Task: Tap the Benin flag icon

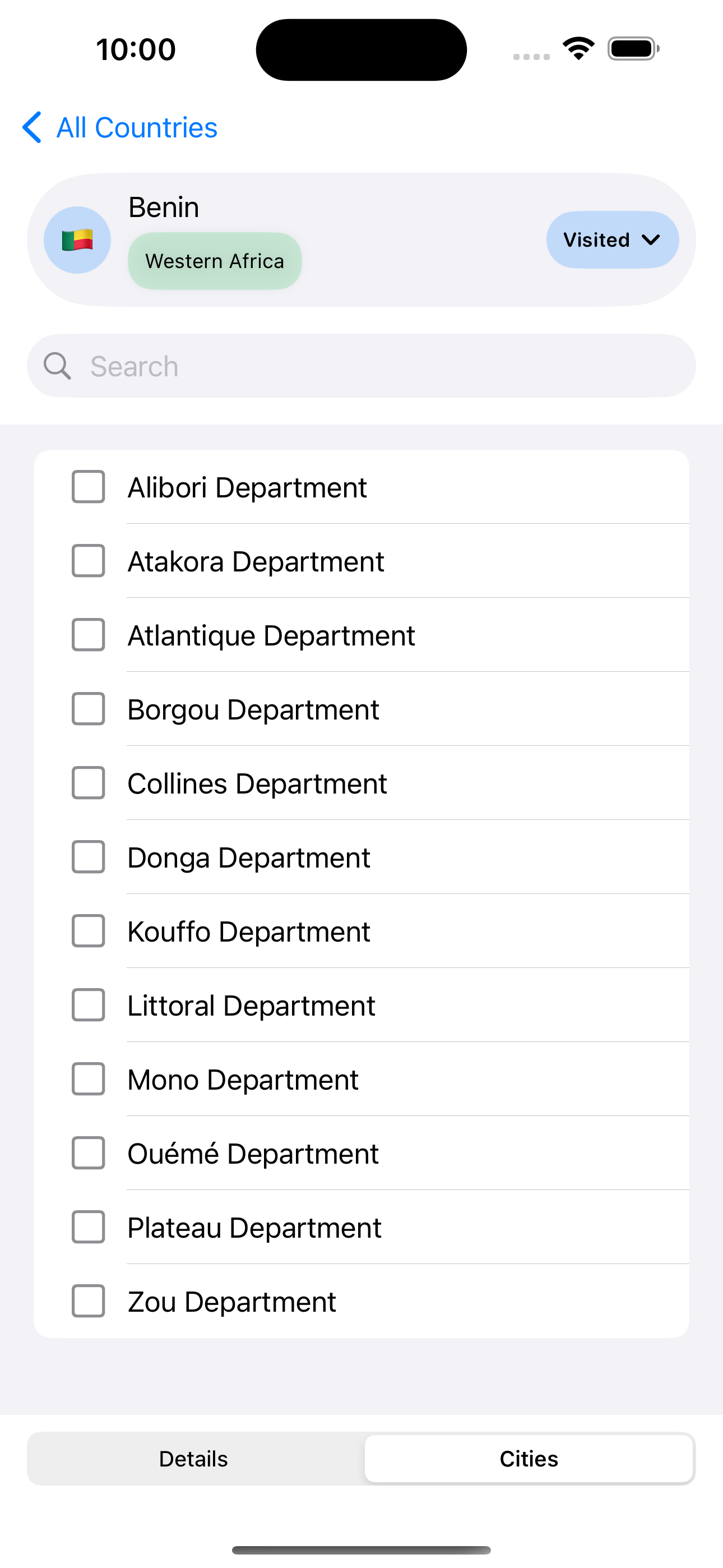Action: tap(77, 239)
